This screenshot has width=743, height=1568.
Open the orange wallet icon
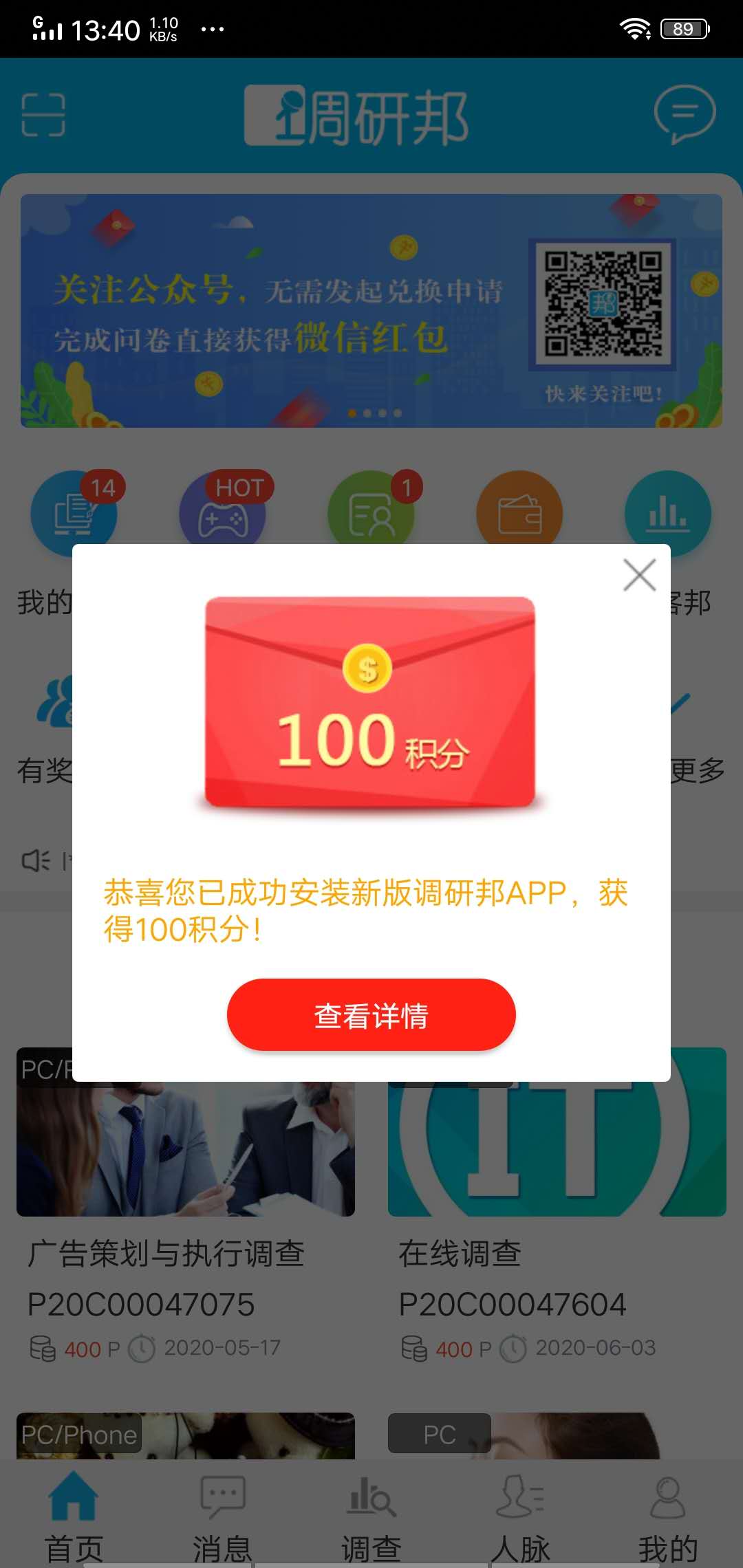[519, 514]
